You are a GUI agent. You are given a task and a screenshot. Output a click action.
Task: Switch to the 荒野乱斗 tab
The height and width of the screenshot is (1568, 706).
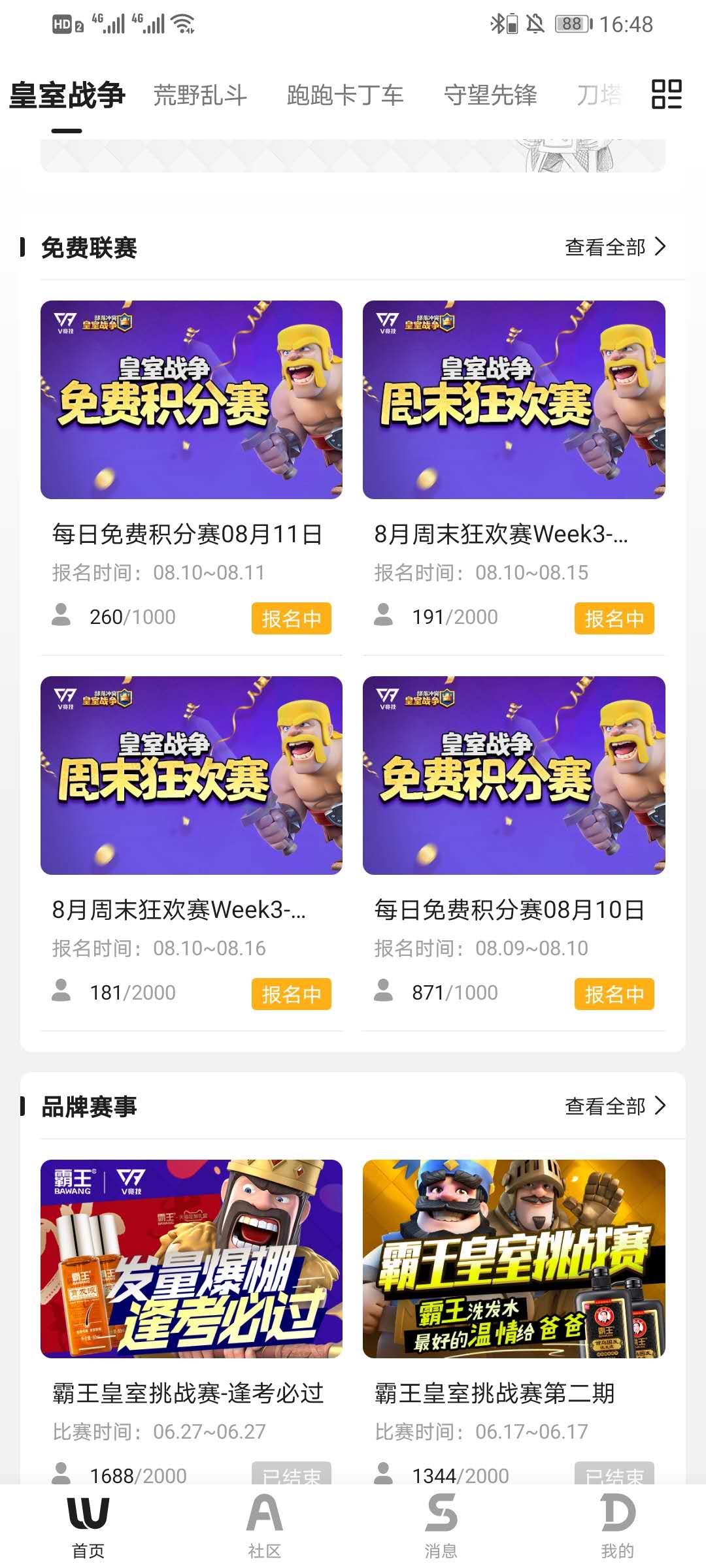pos(200,95)
